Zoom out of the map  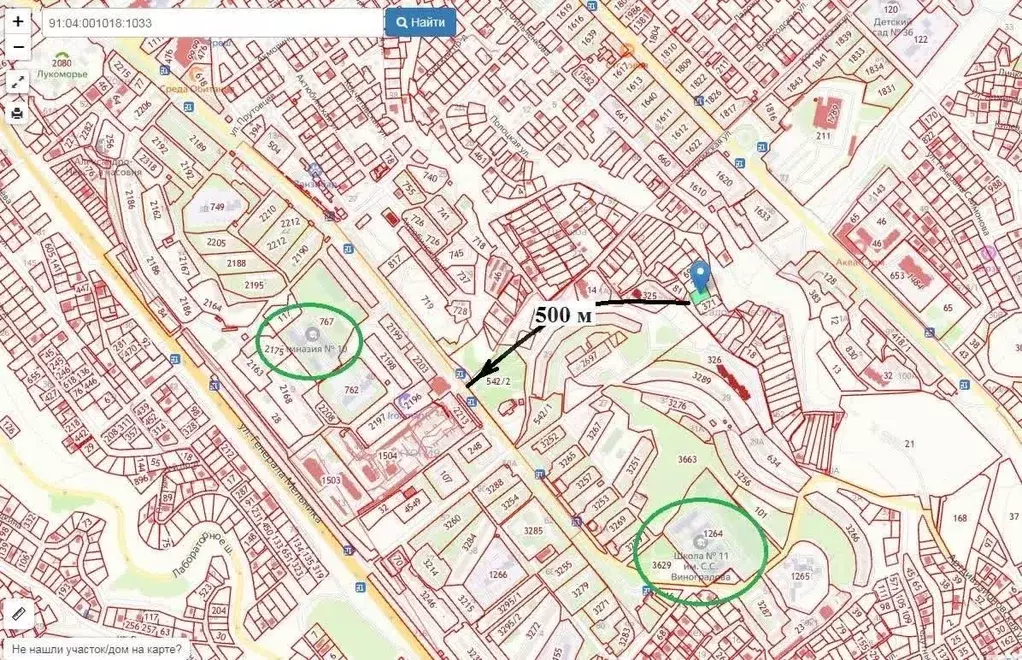[x=18, y=46]
